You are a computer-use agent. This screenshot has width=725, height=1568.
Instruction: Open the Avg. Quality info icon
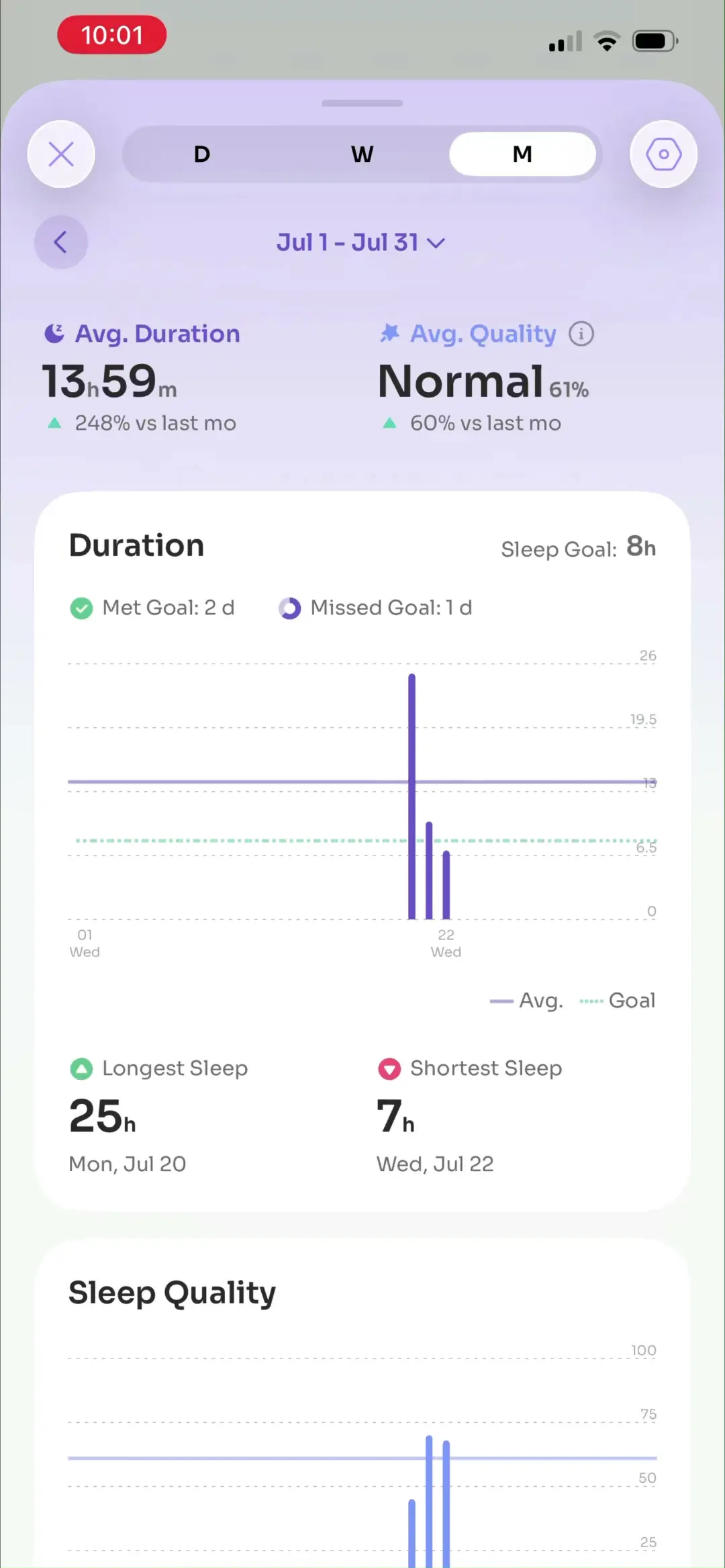pyautogui.click(x=581, y=334)
